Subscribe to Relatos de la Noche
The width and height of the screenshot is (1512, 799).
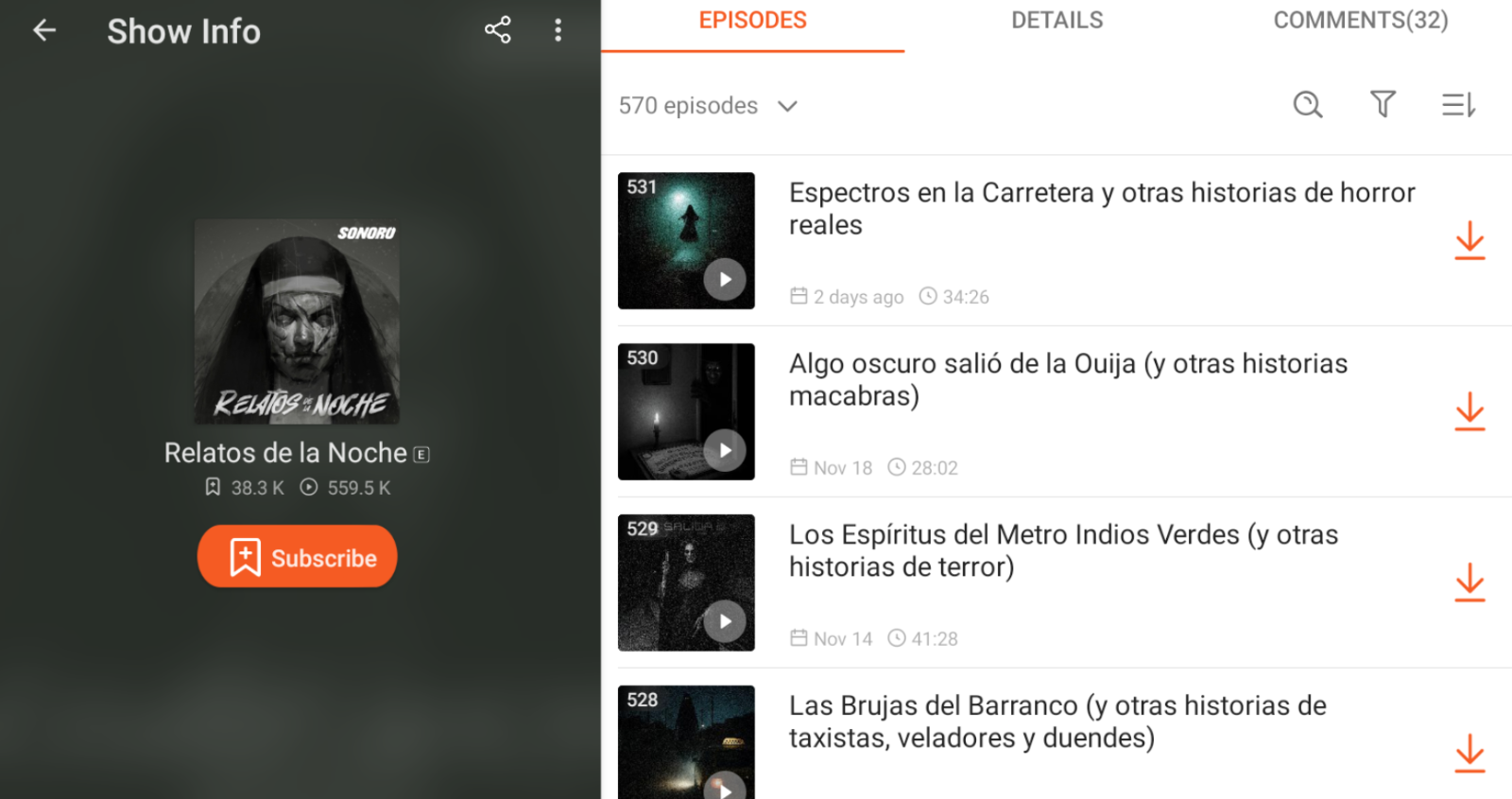pos(297,557)
